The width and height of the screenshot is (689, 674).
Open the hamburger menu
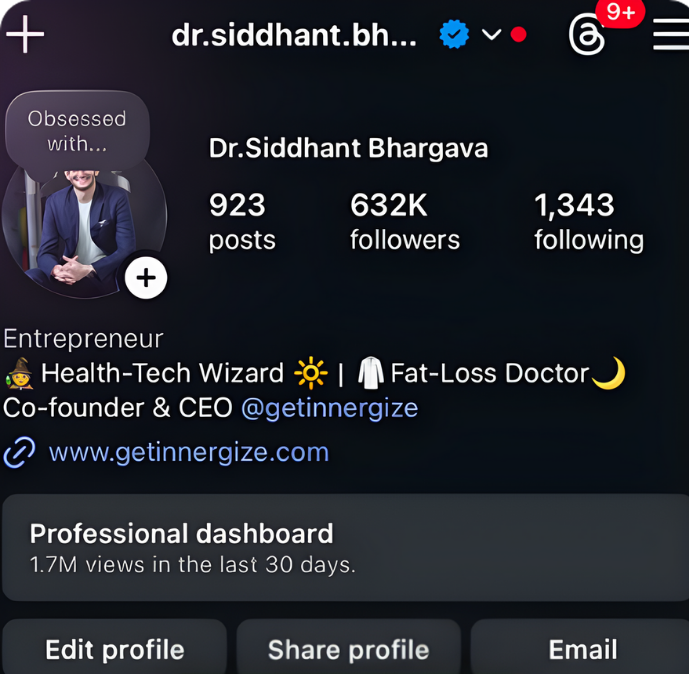click(670, 35)
